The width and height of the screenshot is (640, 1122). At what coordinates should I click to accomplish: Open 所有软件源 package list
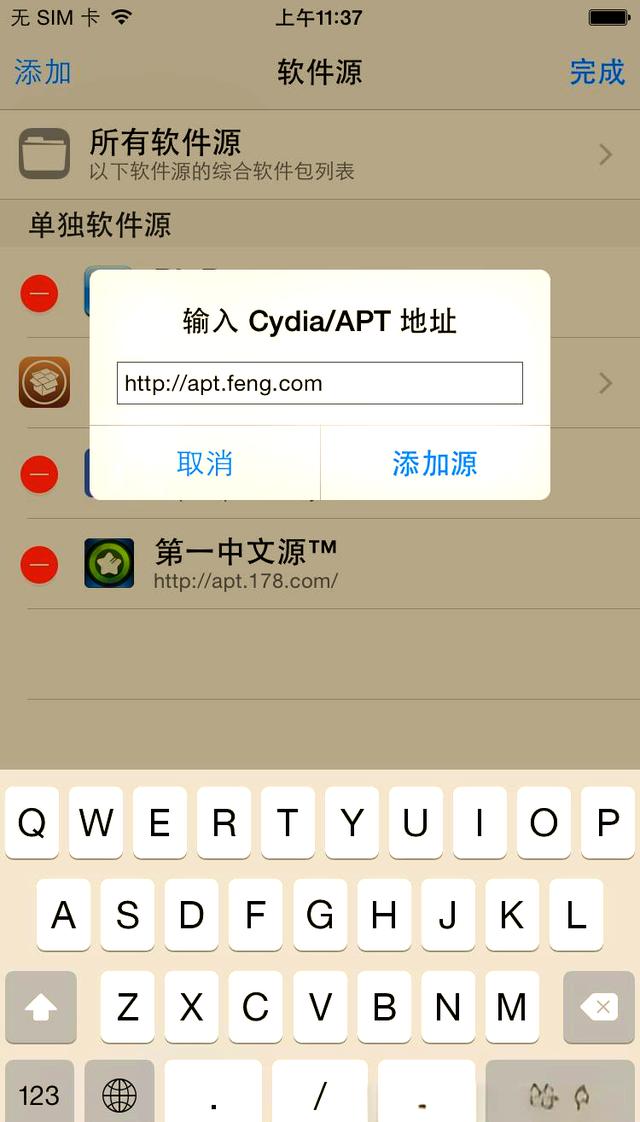tap(320, 154)
